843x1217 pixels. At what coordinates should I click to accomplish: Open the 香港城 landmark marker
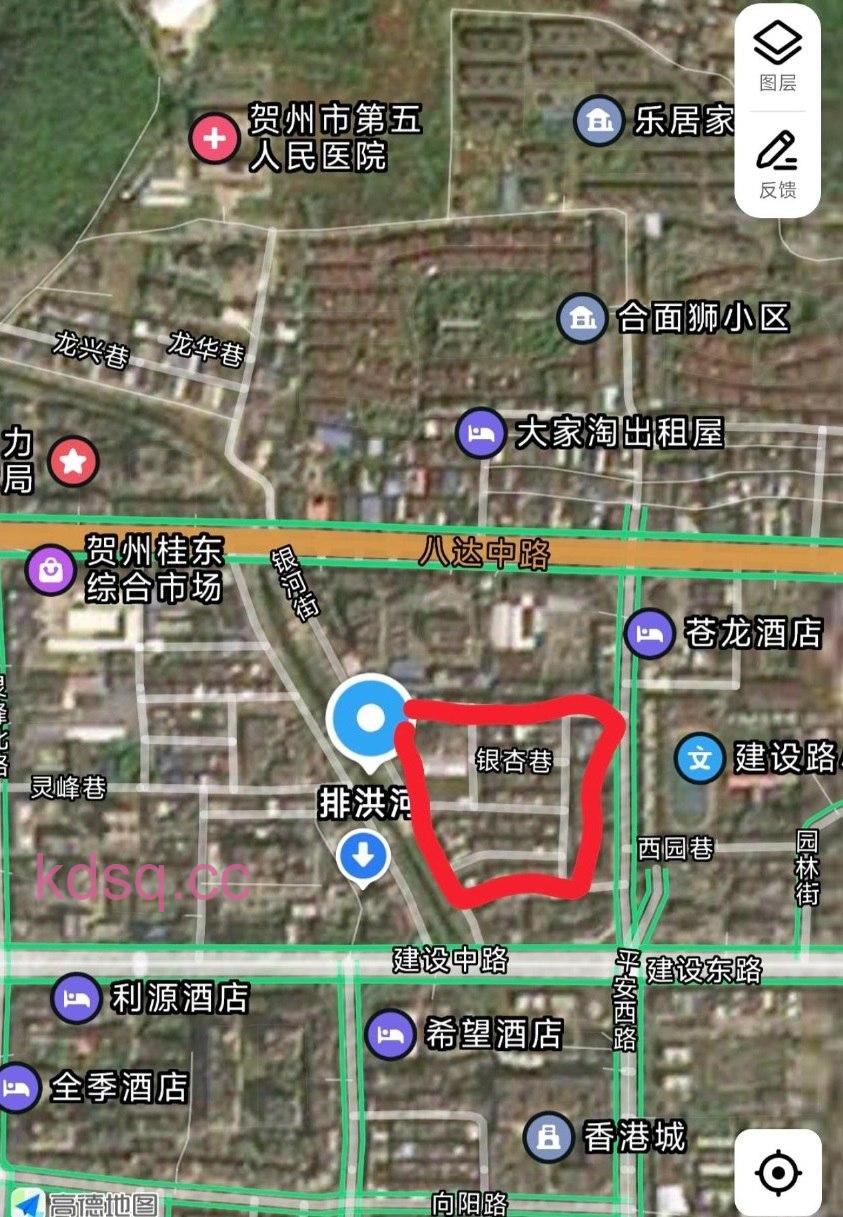(548, 1137)
